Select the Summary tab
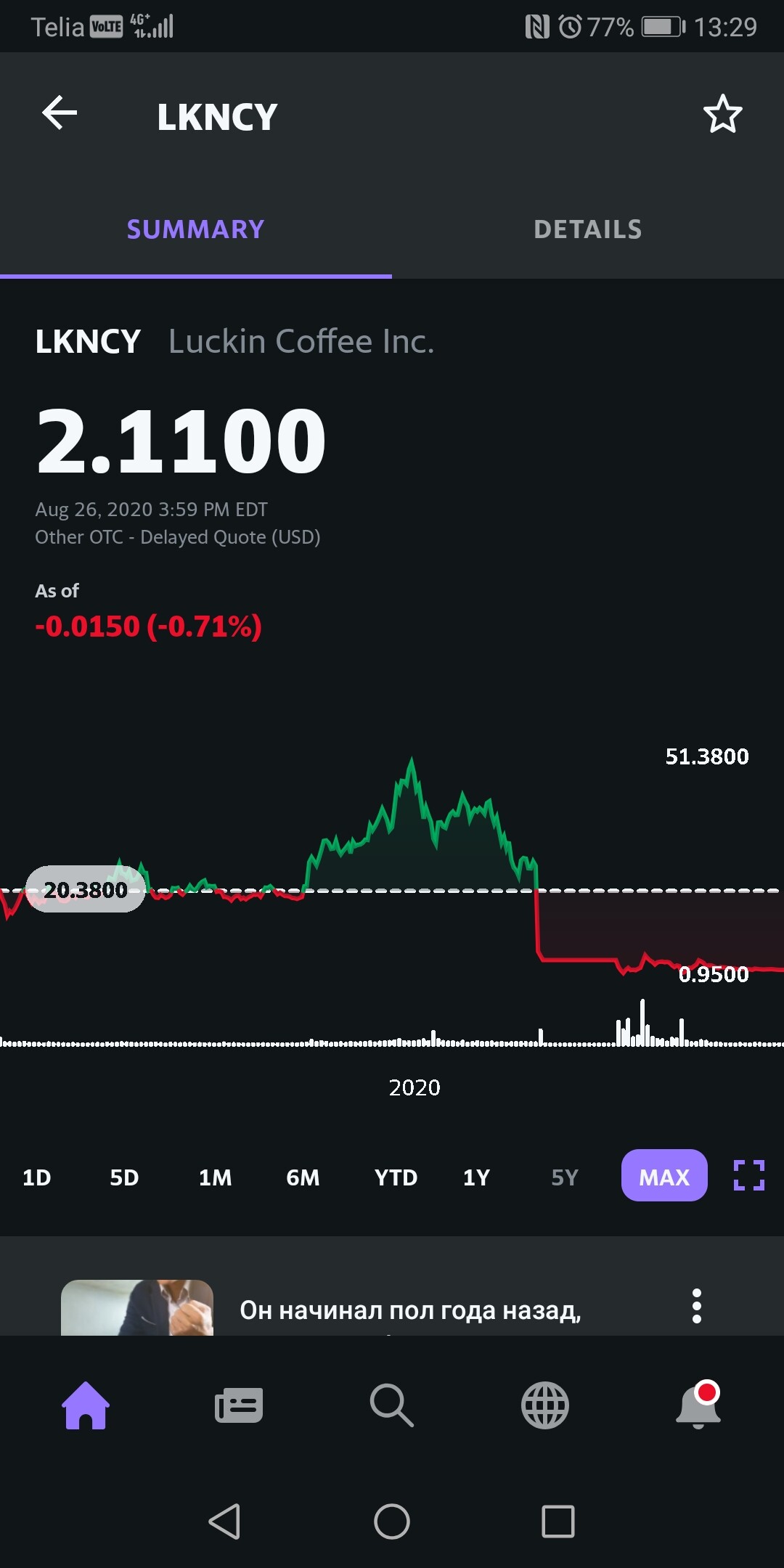784x1568 pixels. pyautogui.click(x=195, y=229)
